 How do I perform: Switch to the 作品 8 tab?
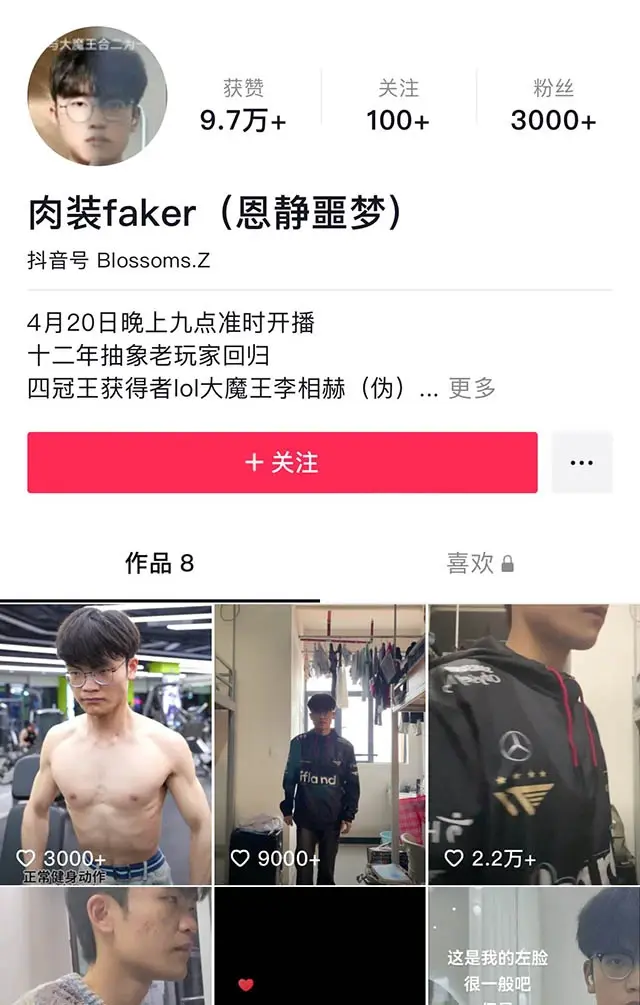coord(159,564)
